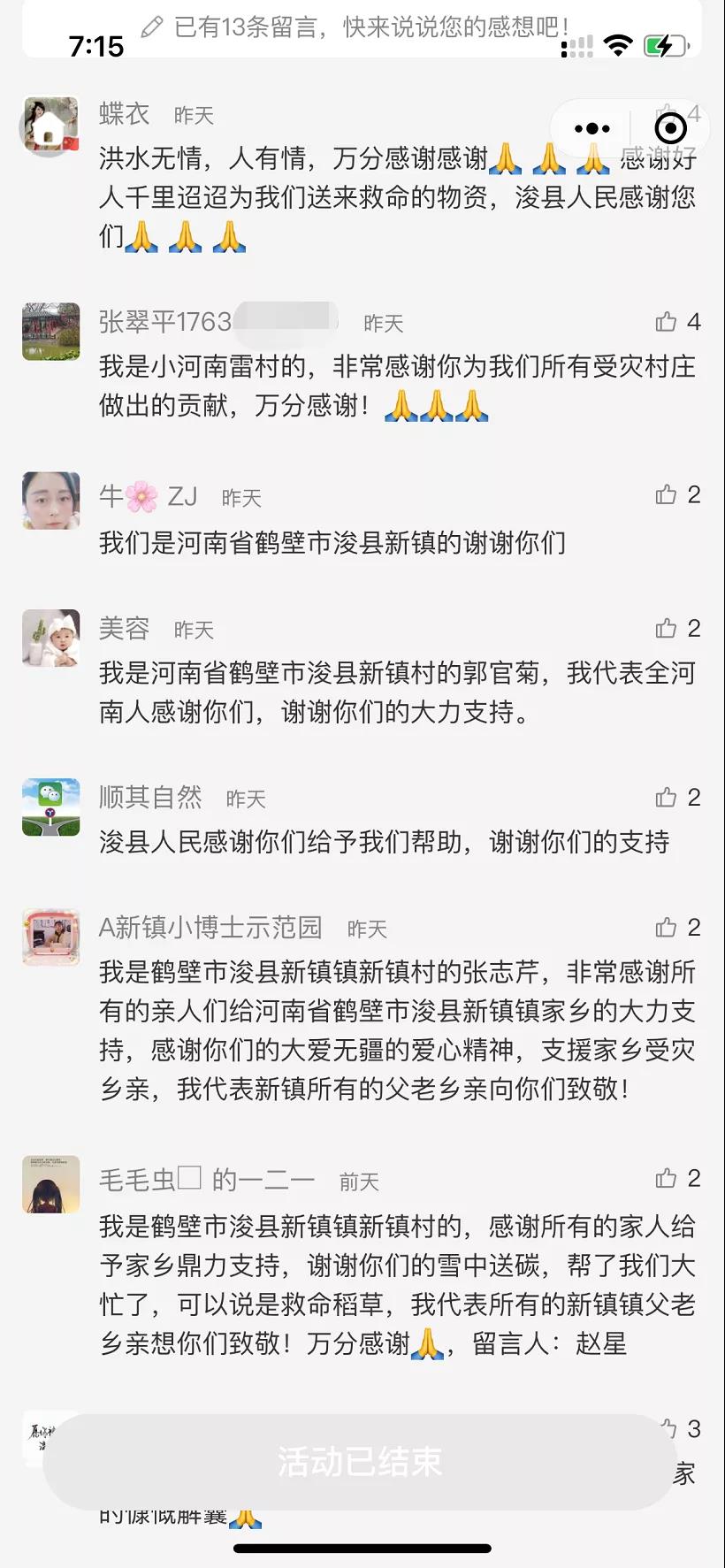The image size is (725, 1568).
Task: Like A新镇小博士示范园's comment
Action: point(667,928)
